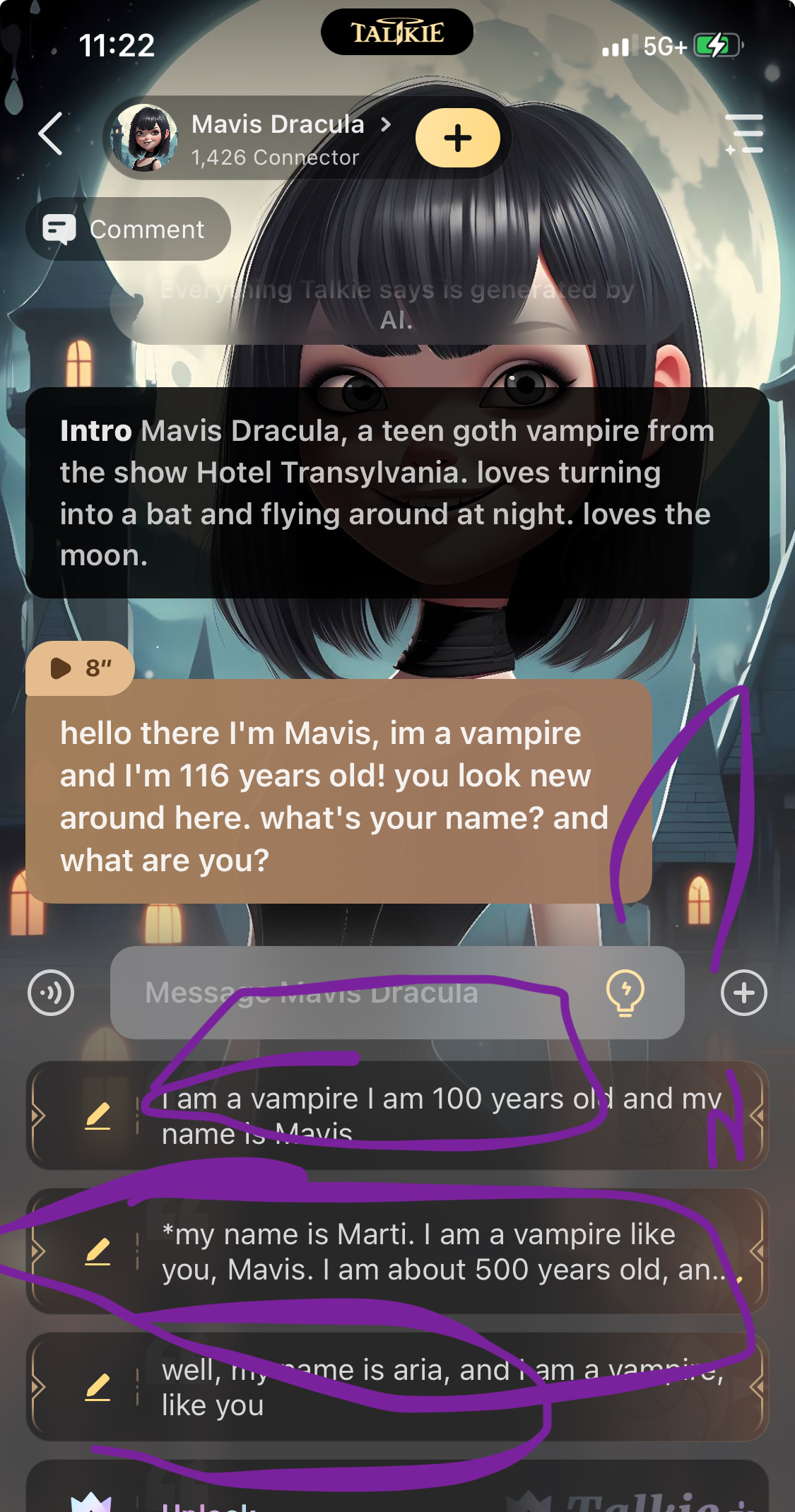
Task: Open the Comment section
Action: [x=129, y=229]
